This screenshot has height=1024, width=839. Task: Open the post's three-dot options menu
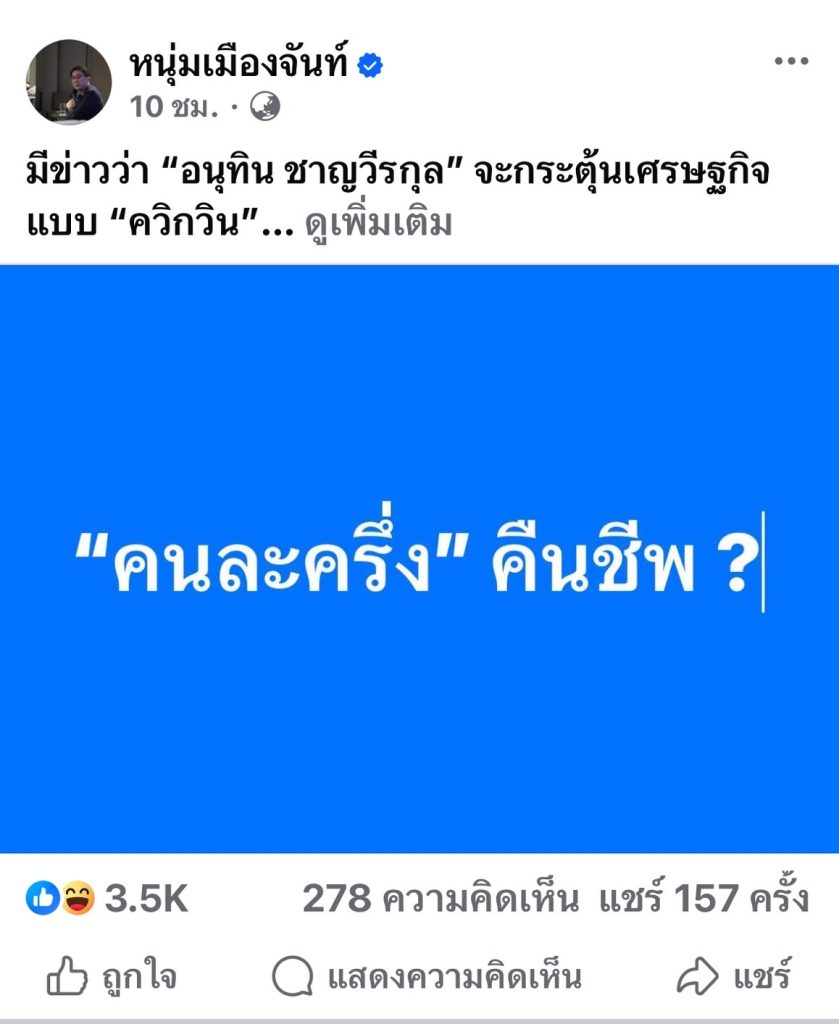[x=790, y=61]
